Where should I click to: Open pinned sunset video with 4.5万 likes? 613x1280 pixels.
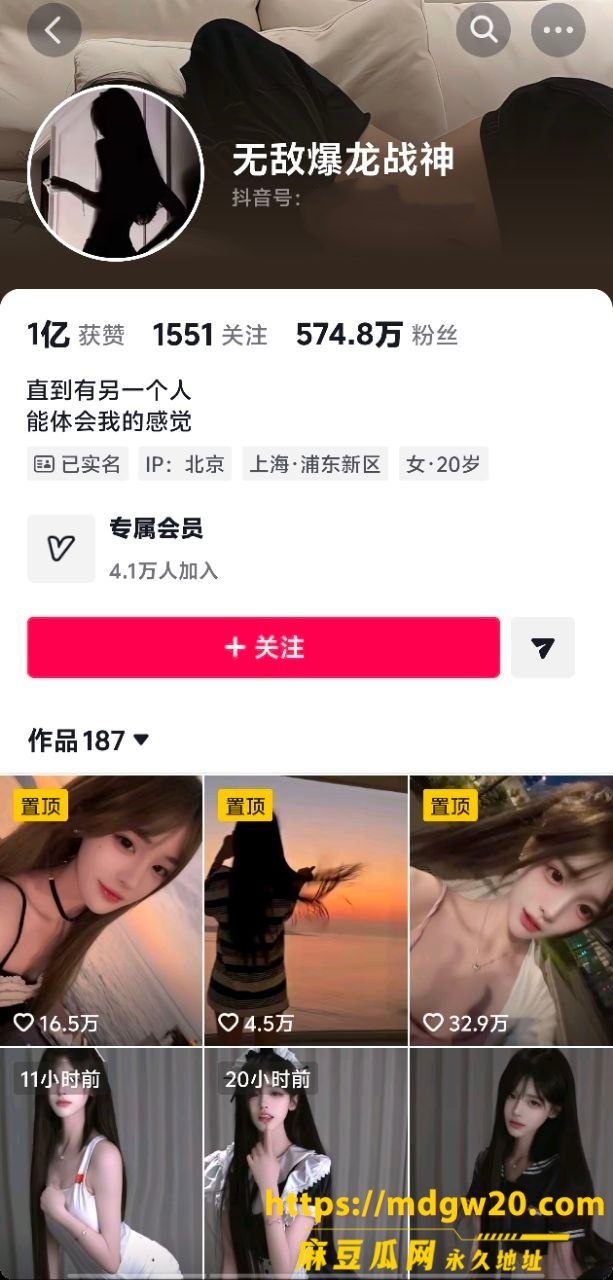click(x=306, y=911)
